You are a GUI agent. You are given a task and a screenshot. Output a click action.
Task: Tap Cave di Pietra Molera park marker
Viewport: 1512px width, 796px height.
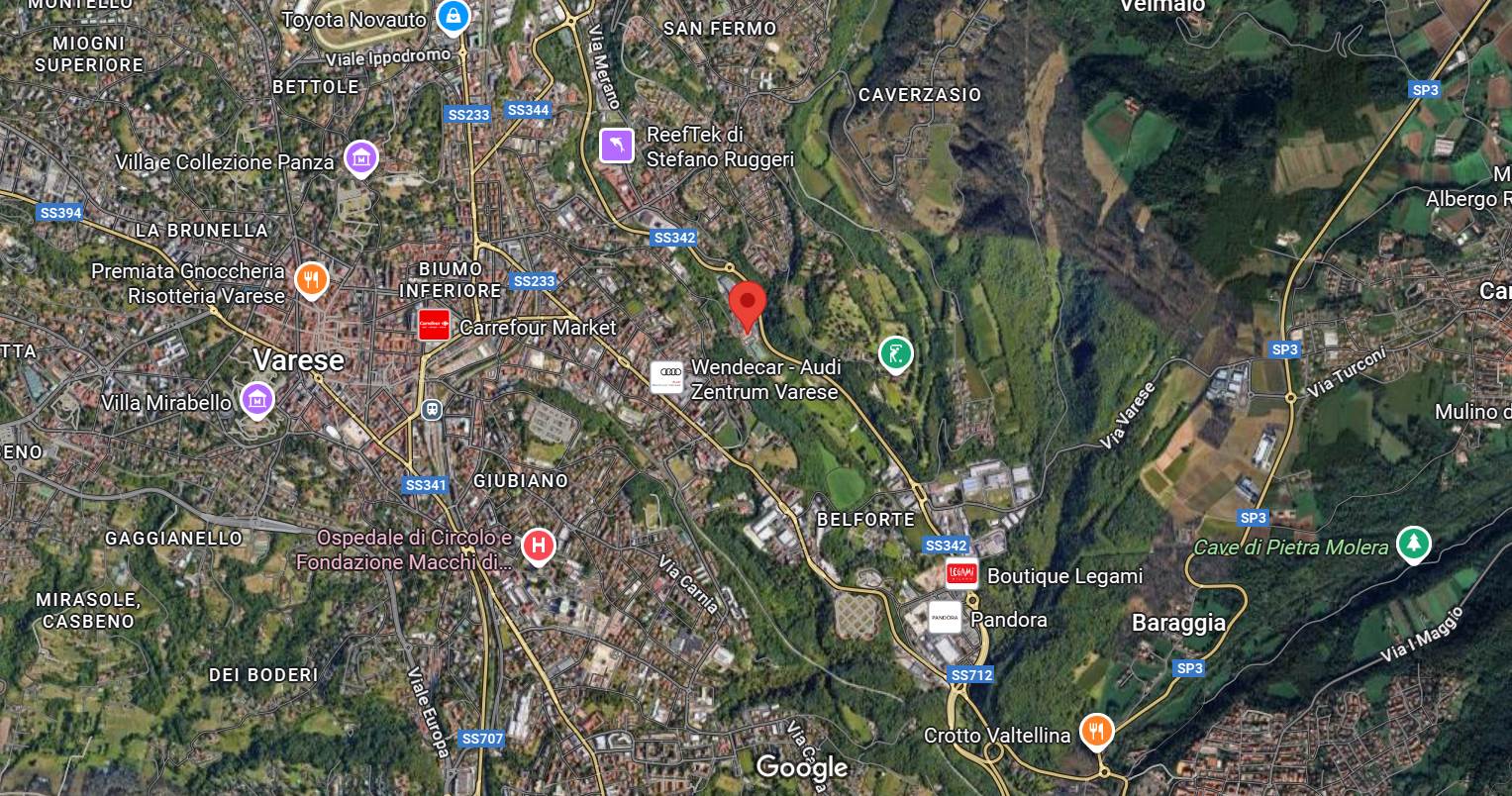pyautogui.click(x=1413, y=543)
